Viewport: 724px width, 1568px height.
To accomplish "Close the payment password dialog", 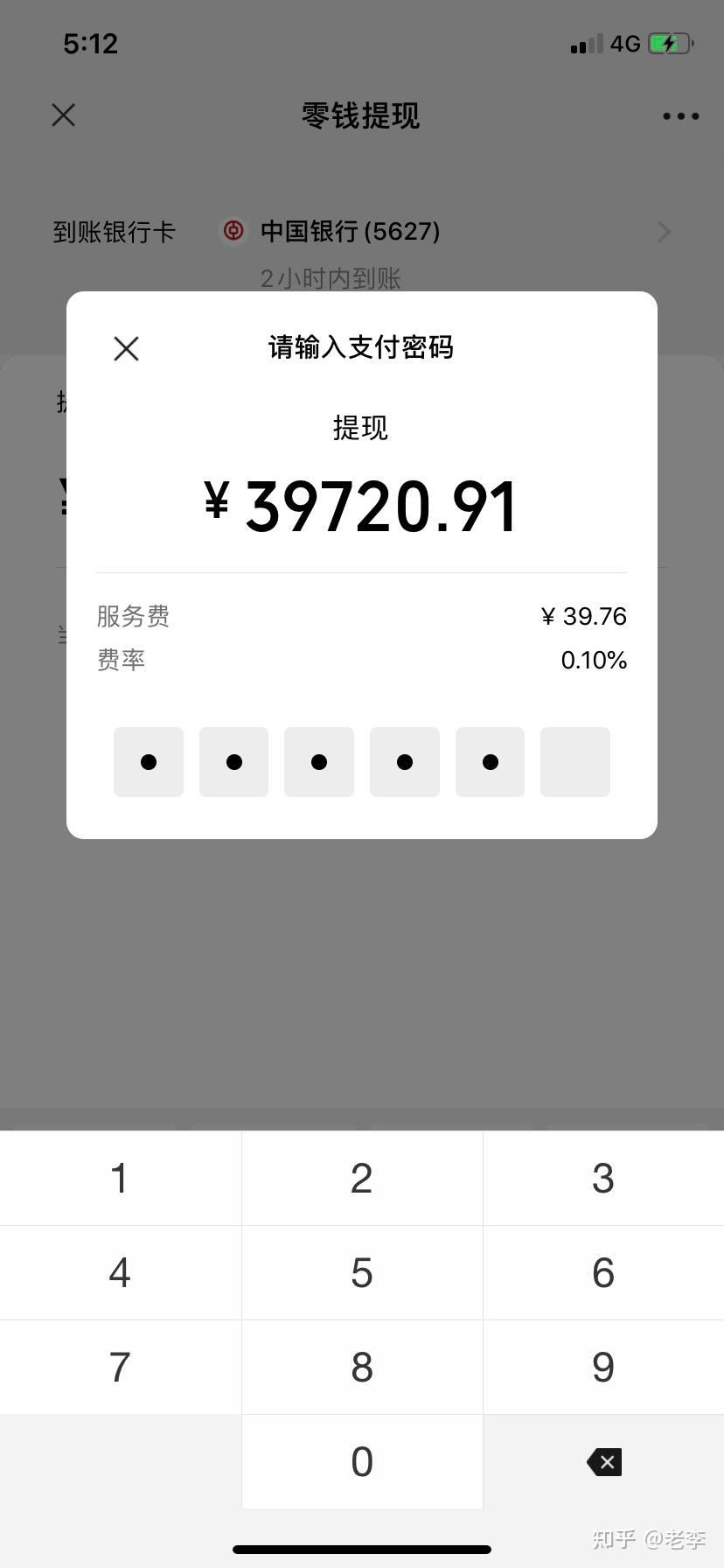I will coord(126,349).
